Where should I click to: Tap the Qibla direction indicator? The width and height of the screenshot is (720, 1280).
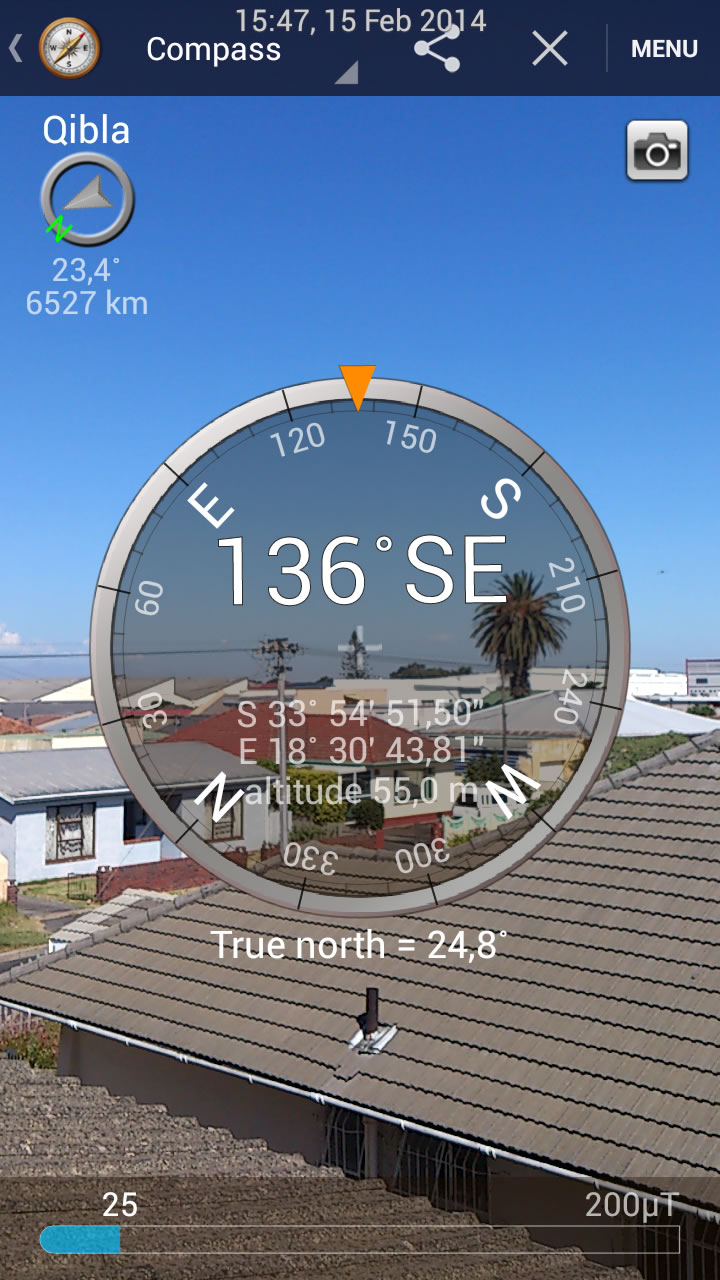(x=87, y=199)
